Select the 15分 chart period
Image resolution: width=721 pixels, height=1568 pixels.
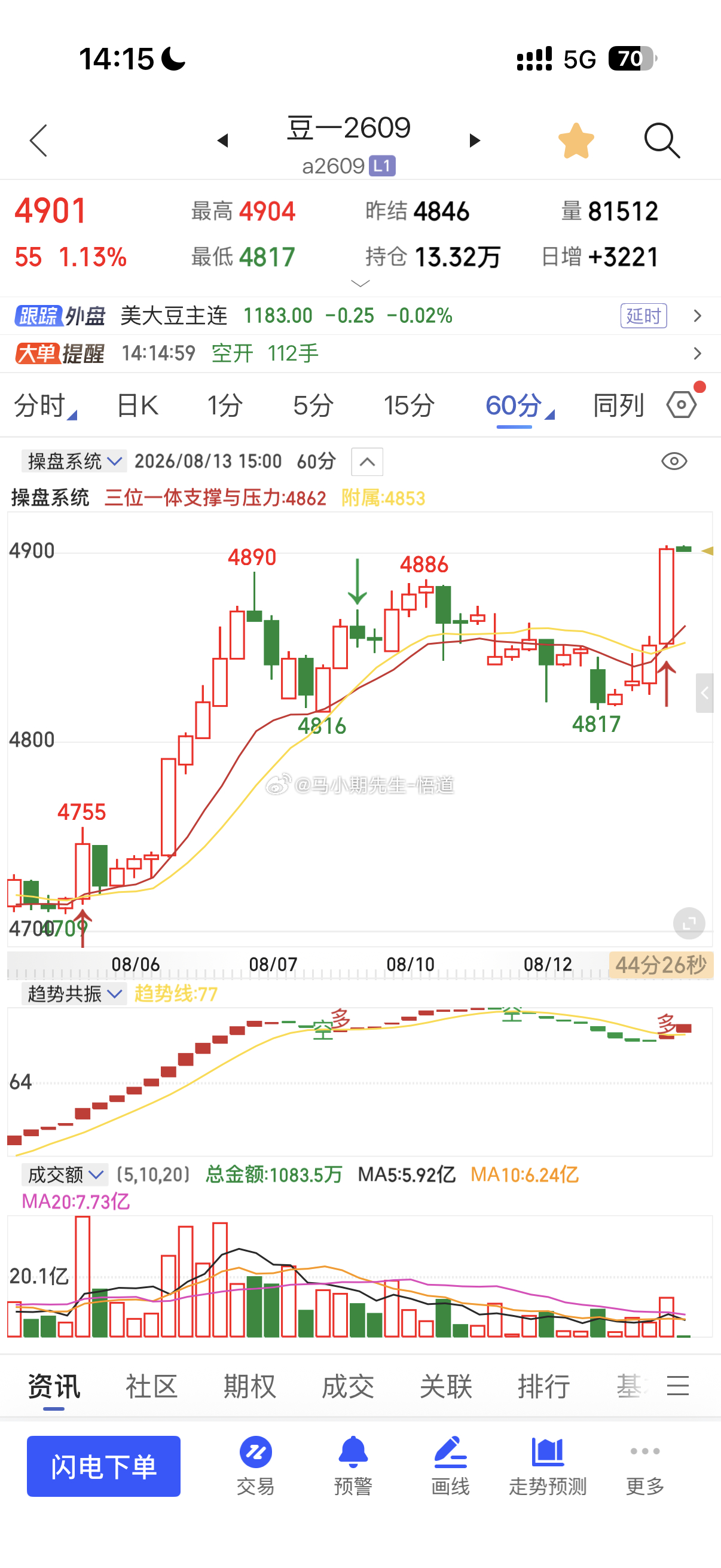tap(409, 405)
